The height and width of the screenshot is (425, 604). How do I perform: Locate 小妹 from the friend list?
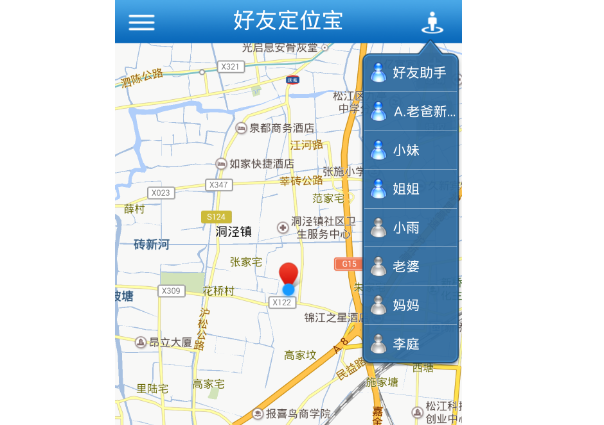click(x=411, y=150)
